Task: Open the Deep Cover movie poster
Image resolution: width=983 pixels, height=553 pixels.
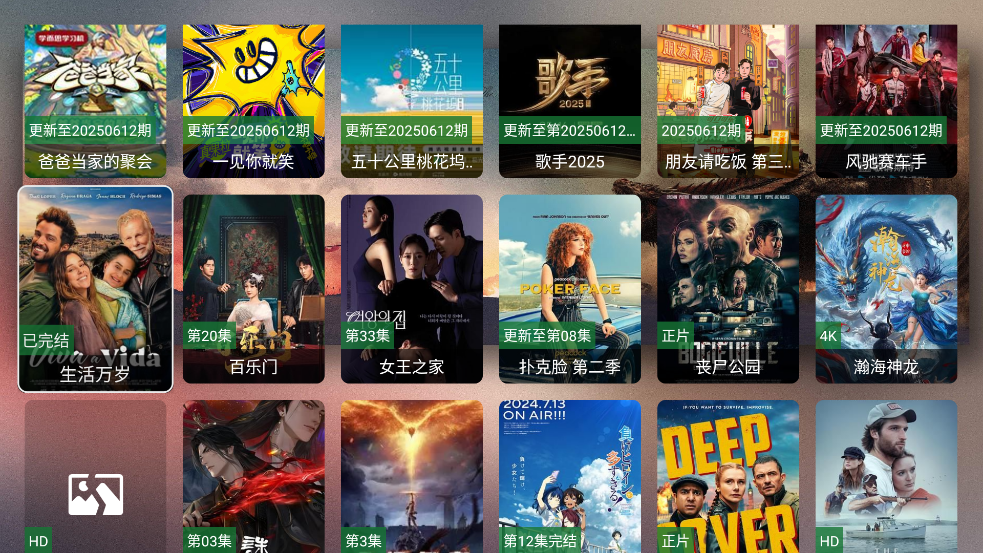Action: tap(727, 477)
